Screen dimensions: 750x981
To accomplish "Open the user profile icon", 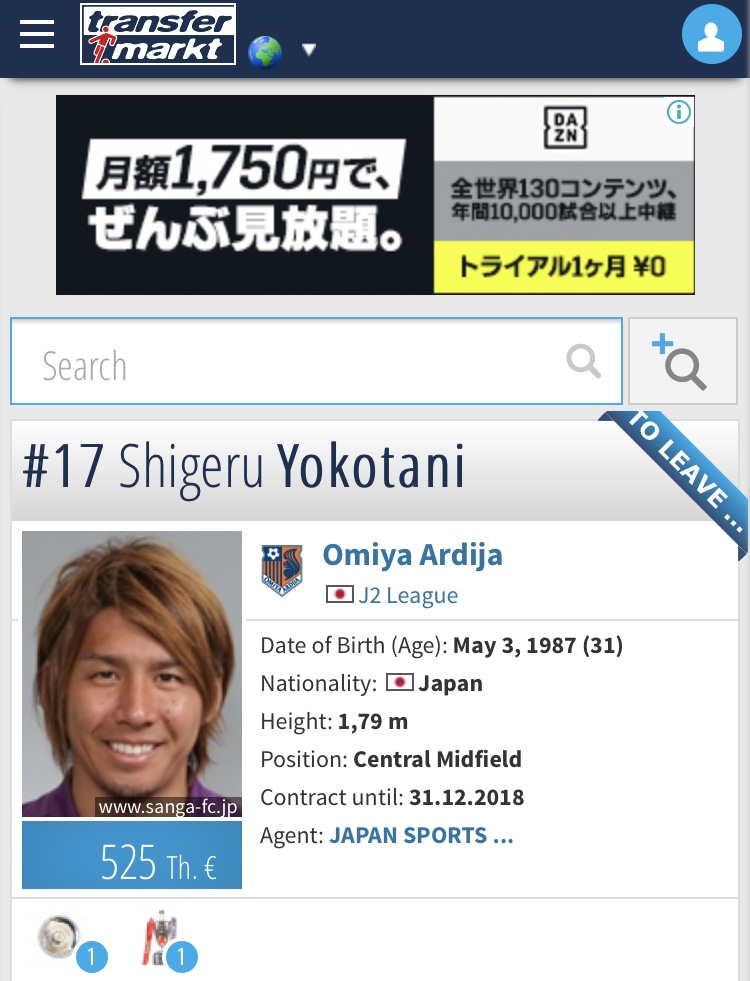I will click(710, 35).
